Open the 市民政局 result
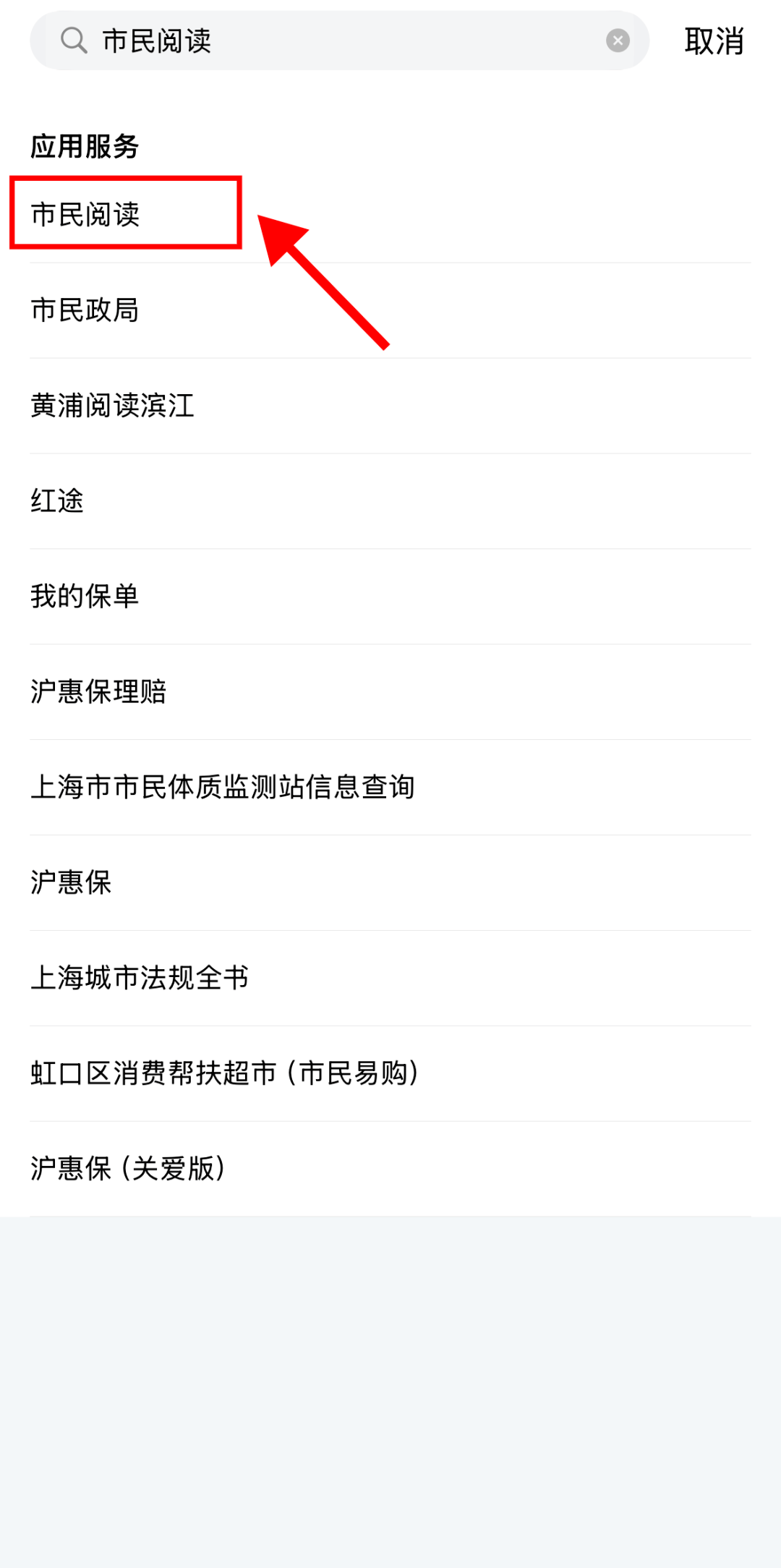This screenshot has height=1568, width=781. point(85,310)
